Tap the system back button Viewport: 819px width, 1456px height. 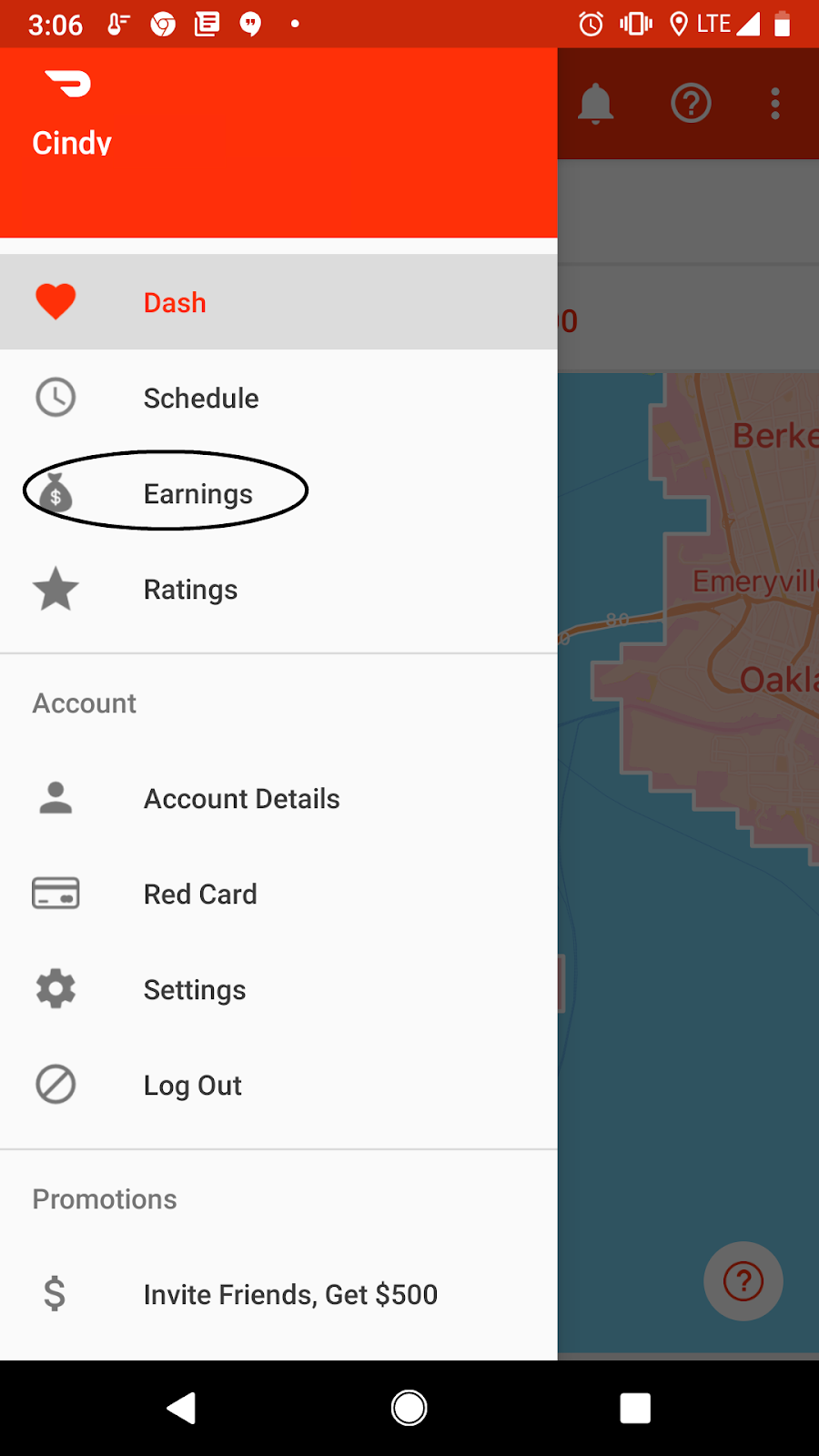182,1408
